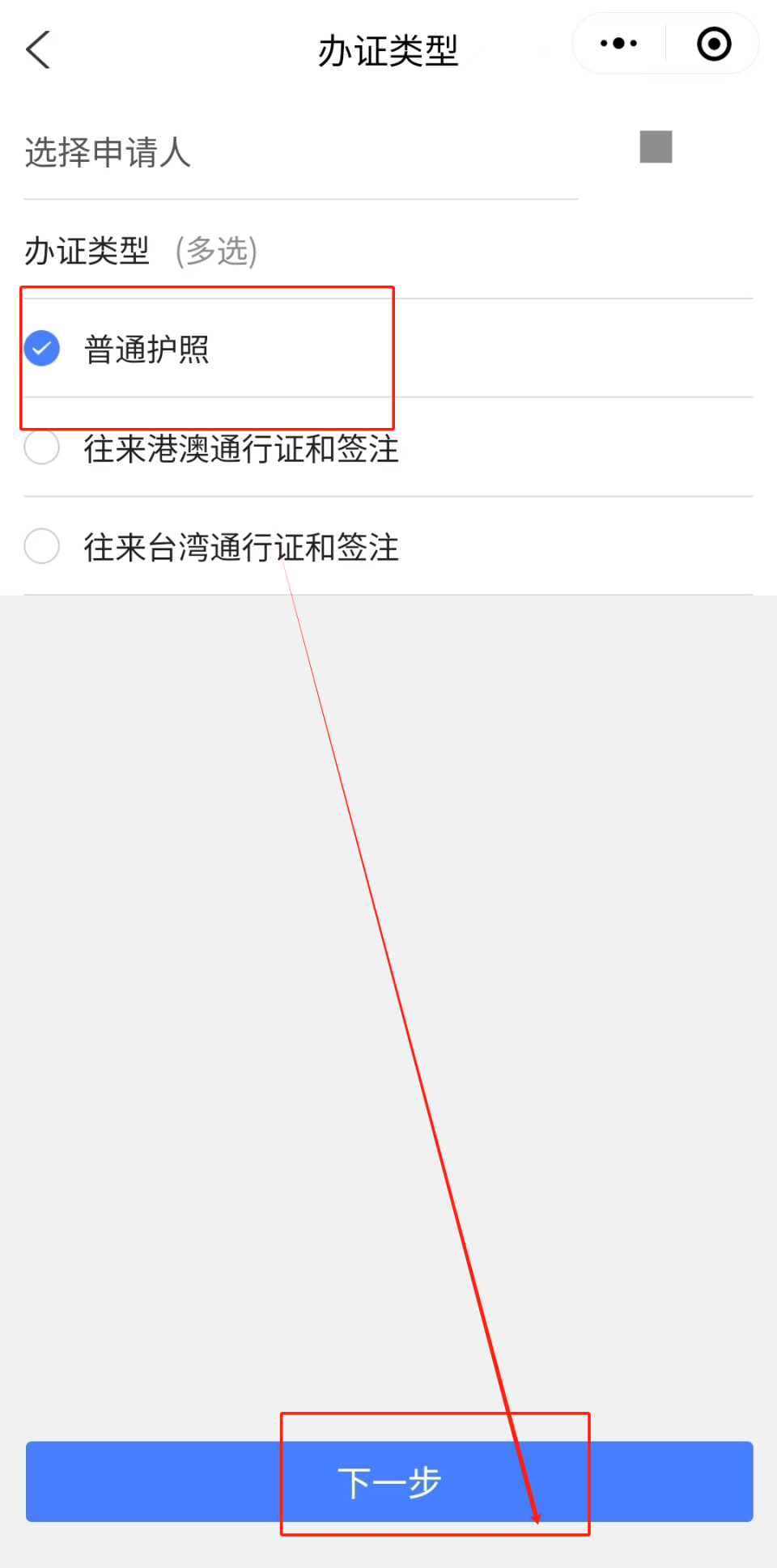Expand the 办证类型 multi-select list
Screen dimensions: 777x1568
pyautogui.click(x=86, y=251)
